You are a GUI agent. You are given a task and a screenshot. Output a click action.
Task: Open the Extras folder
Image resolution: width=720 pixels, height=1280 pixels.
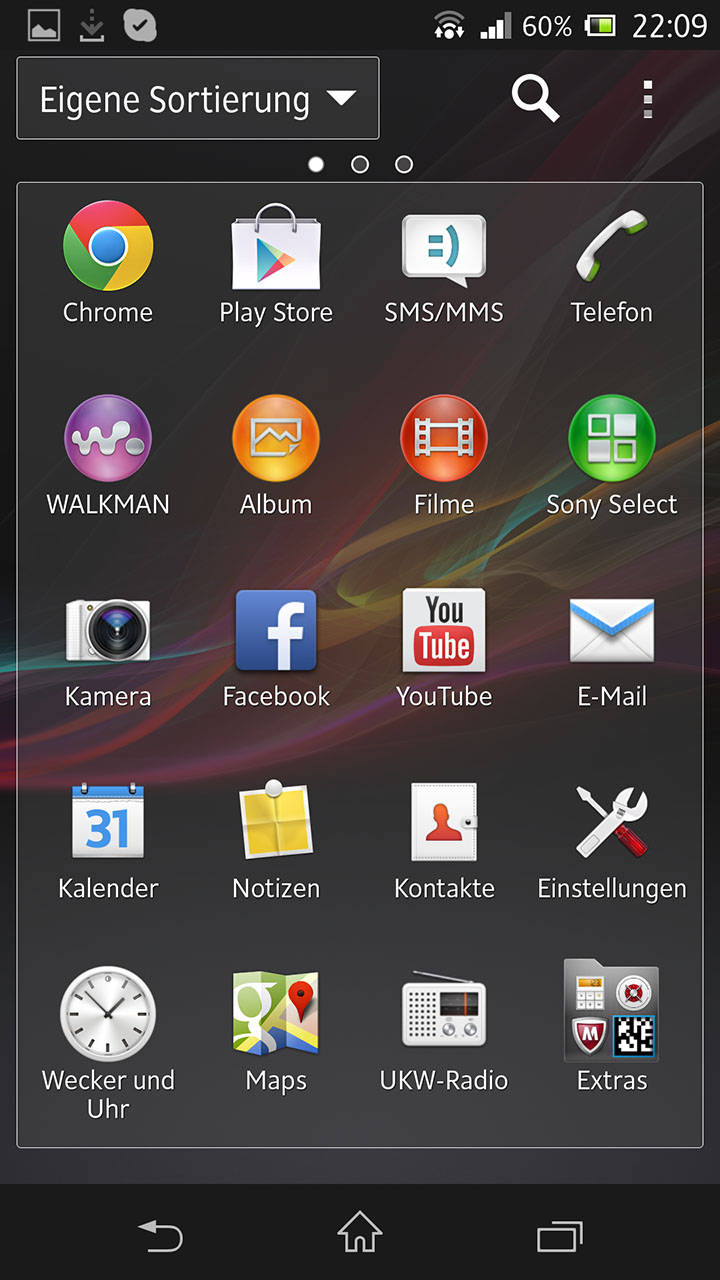pyautogui.click(x=612, y=1025)
